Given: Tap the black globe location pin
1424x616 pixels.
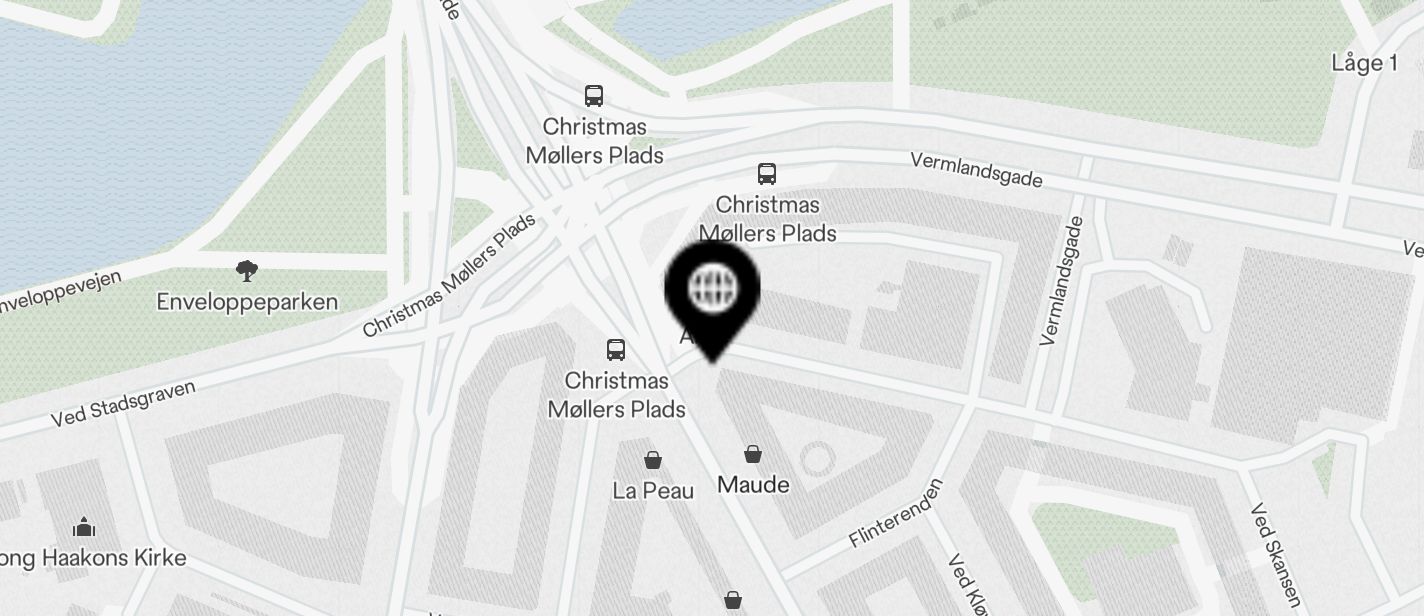Looking at the screenshot, I should click(712, 291).
